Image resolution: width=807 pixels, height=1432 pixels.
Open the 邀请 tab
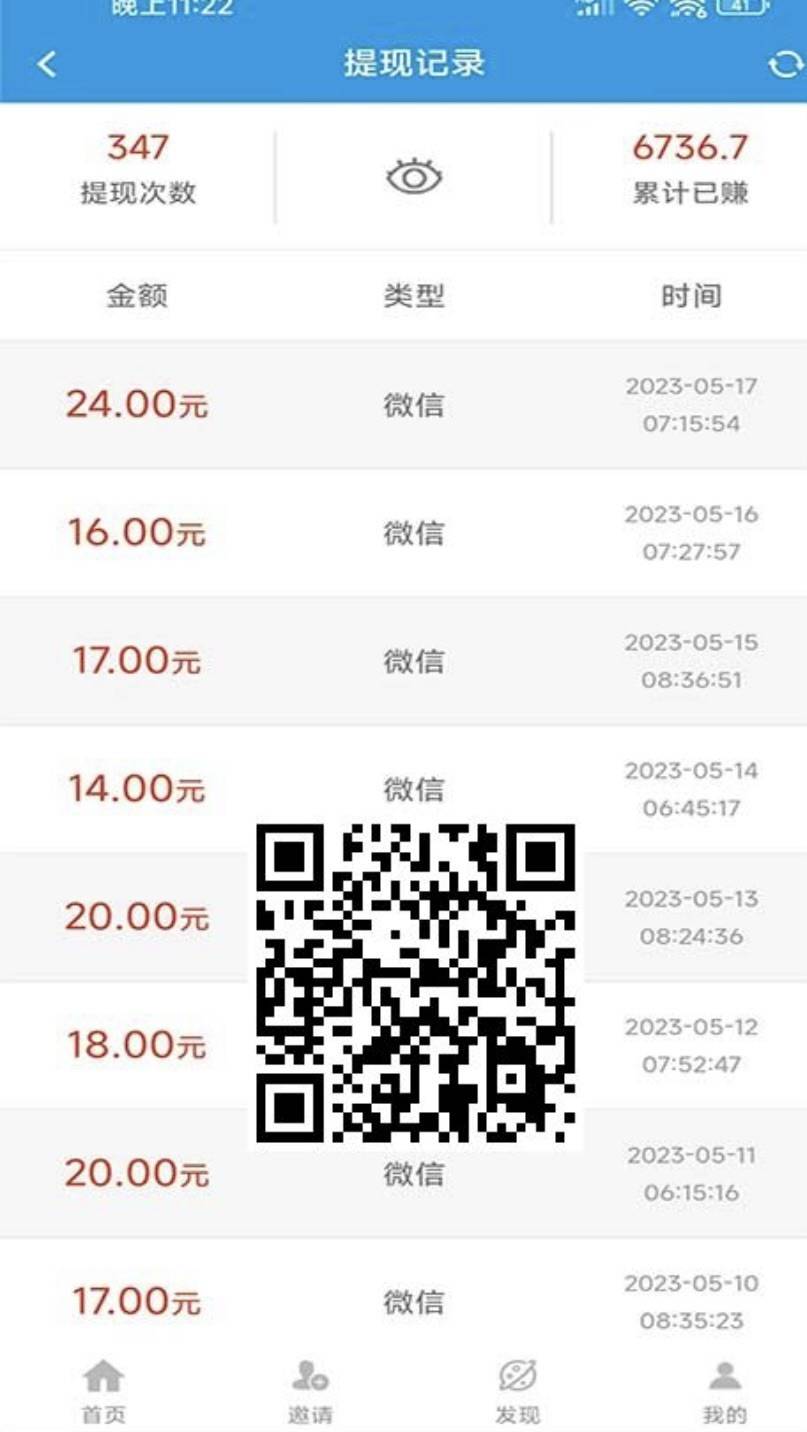coord(310,1391)
